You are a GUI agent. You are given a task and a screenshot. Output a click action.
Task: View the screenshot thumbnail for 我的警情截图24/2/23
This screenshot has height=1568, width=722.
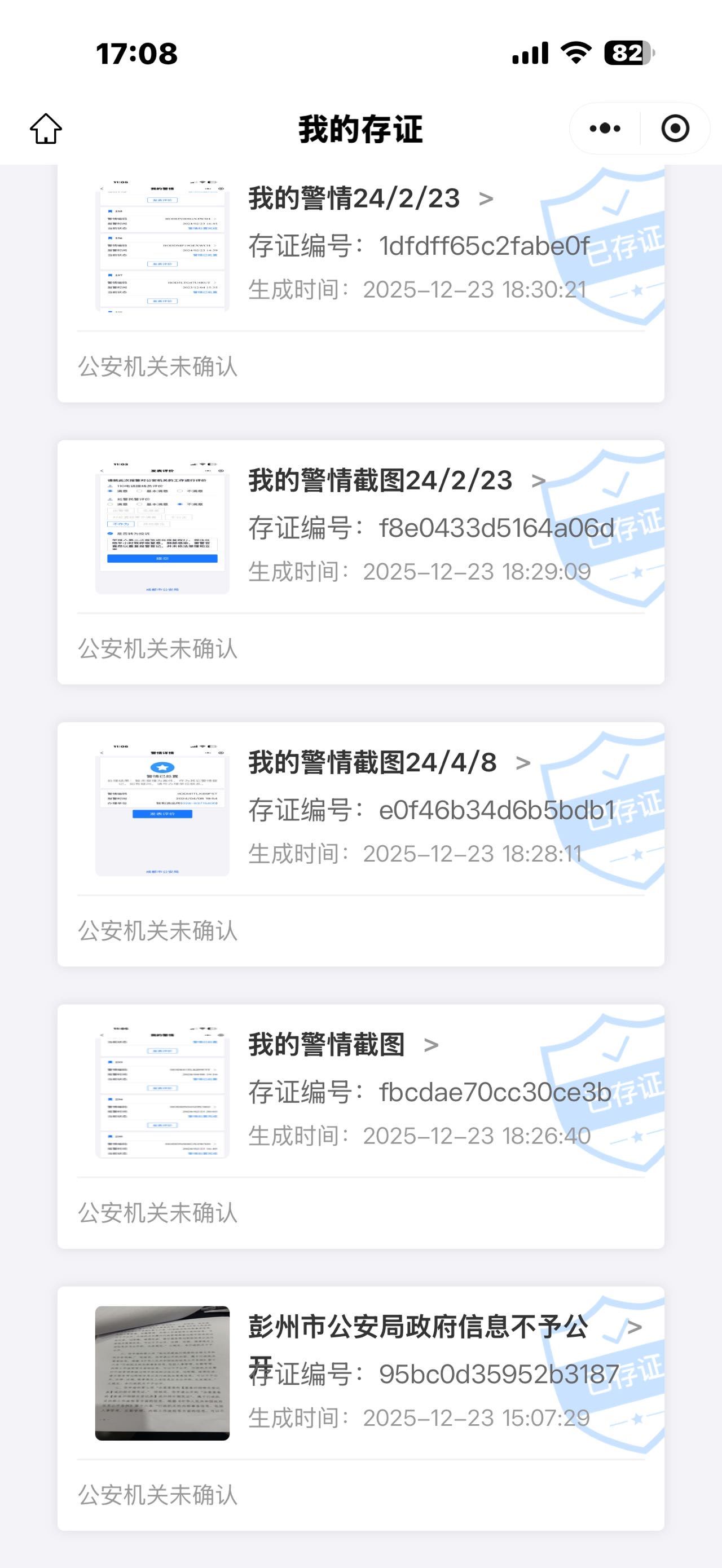pos(162,527)
